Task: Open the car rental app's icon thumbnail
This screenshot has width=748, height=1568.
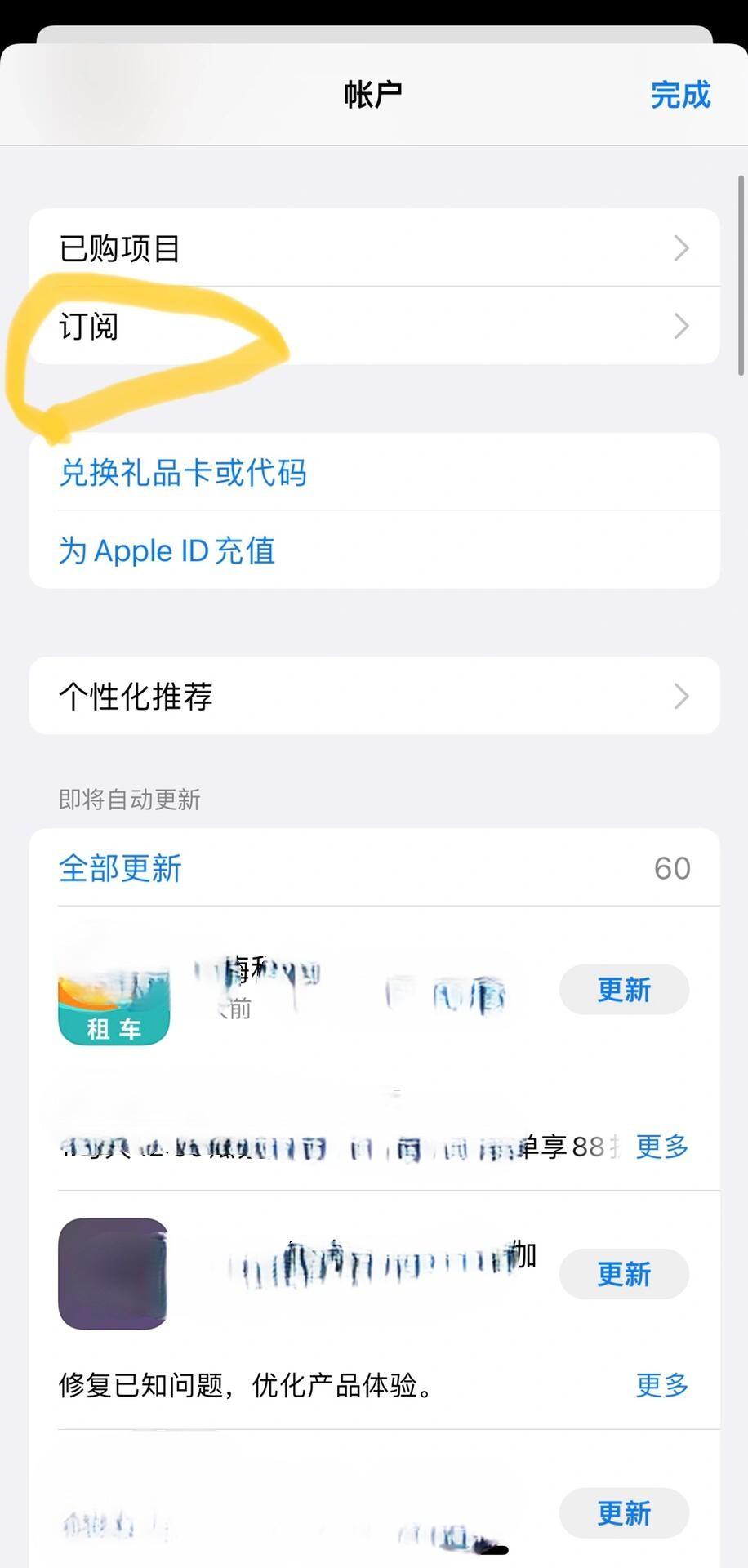Action: (x=114, y=990)
